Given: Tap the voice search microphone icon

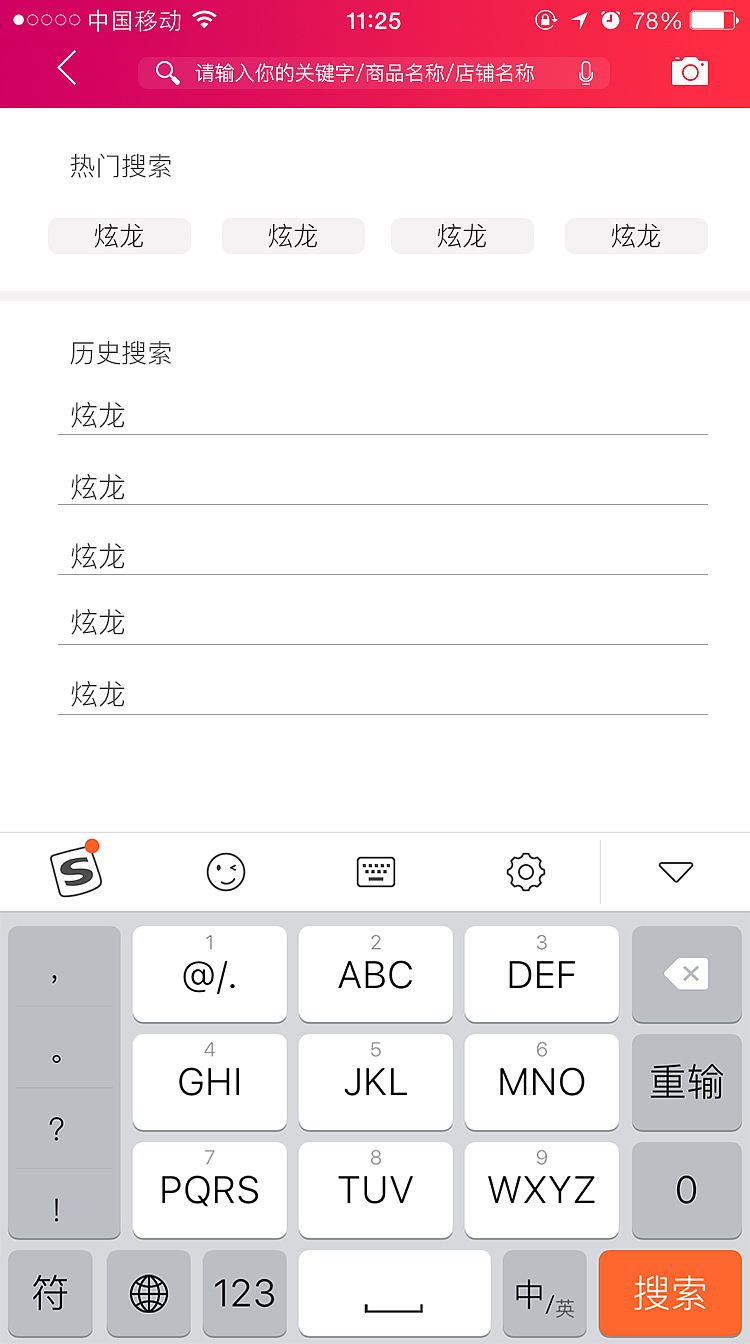Looking at the screenshot, I should pyautogui.click(x=586, y=73).
